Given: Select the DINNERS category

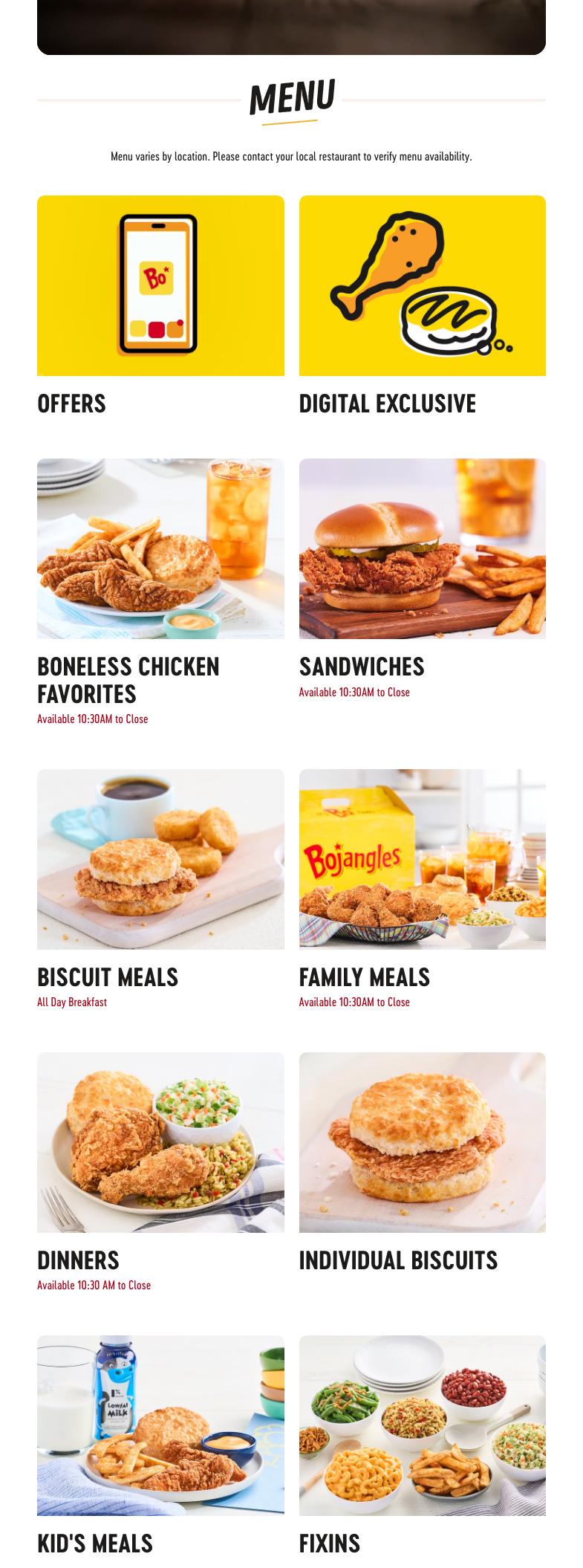Looking at the screenshot, I should coord(79,1260).
